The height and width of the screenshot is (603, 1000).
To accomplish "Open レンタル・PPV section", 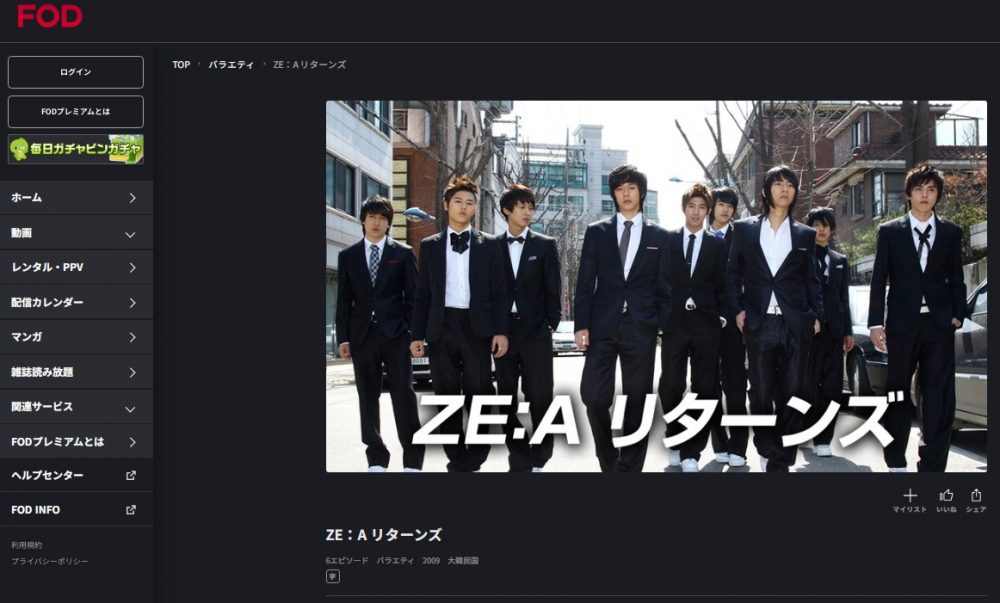I will 76,268.
